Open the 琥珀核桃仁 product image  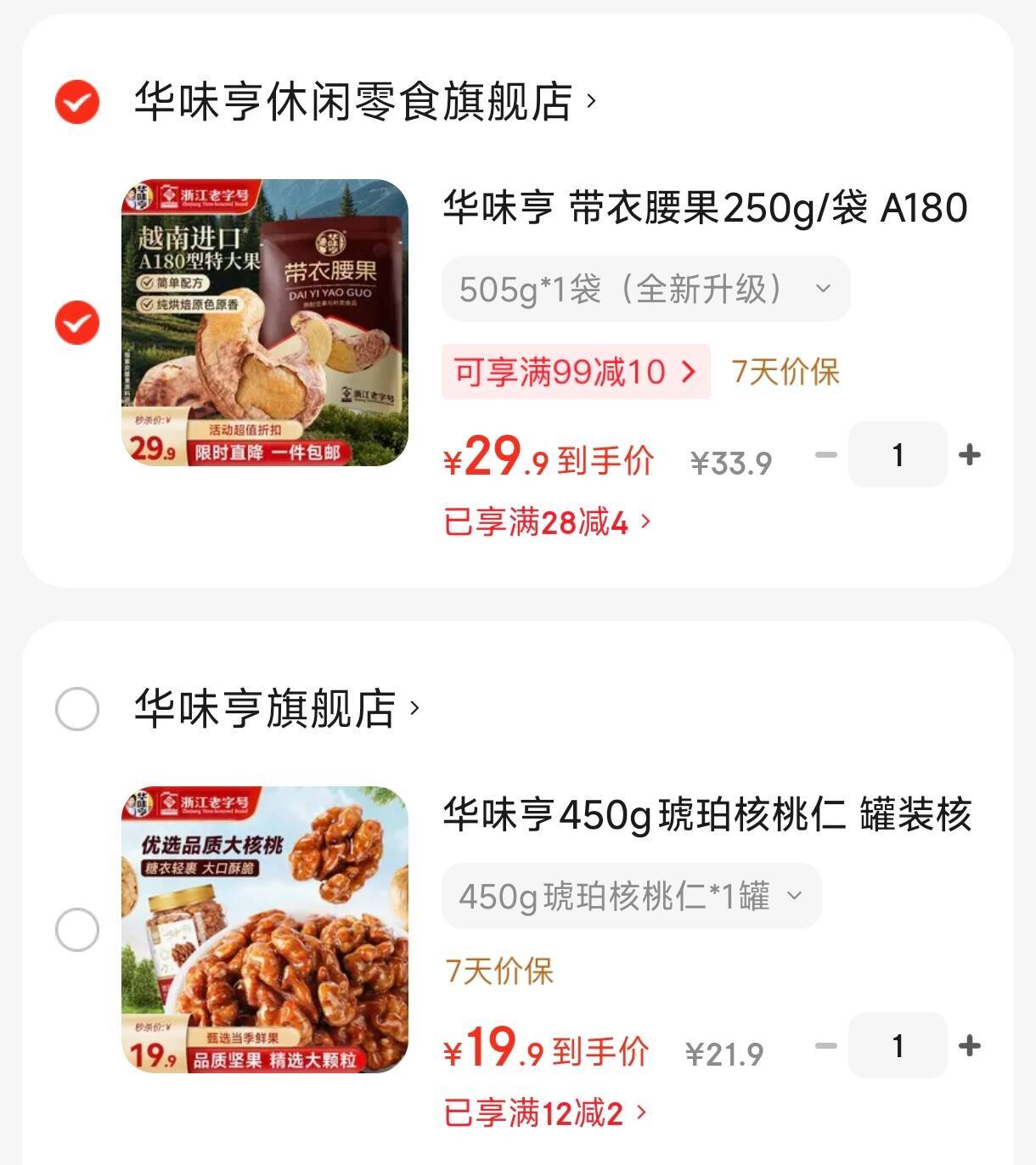(265, 930)
